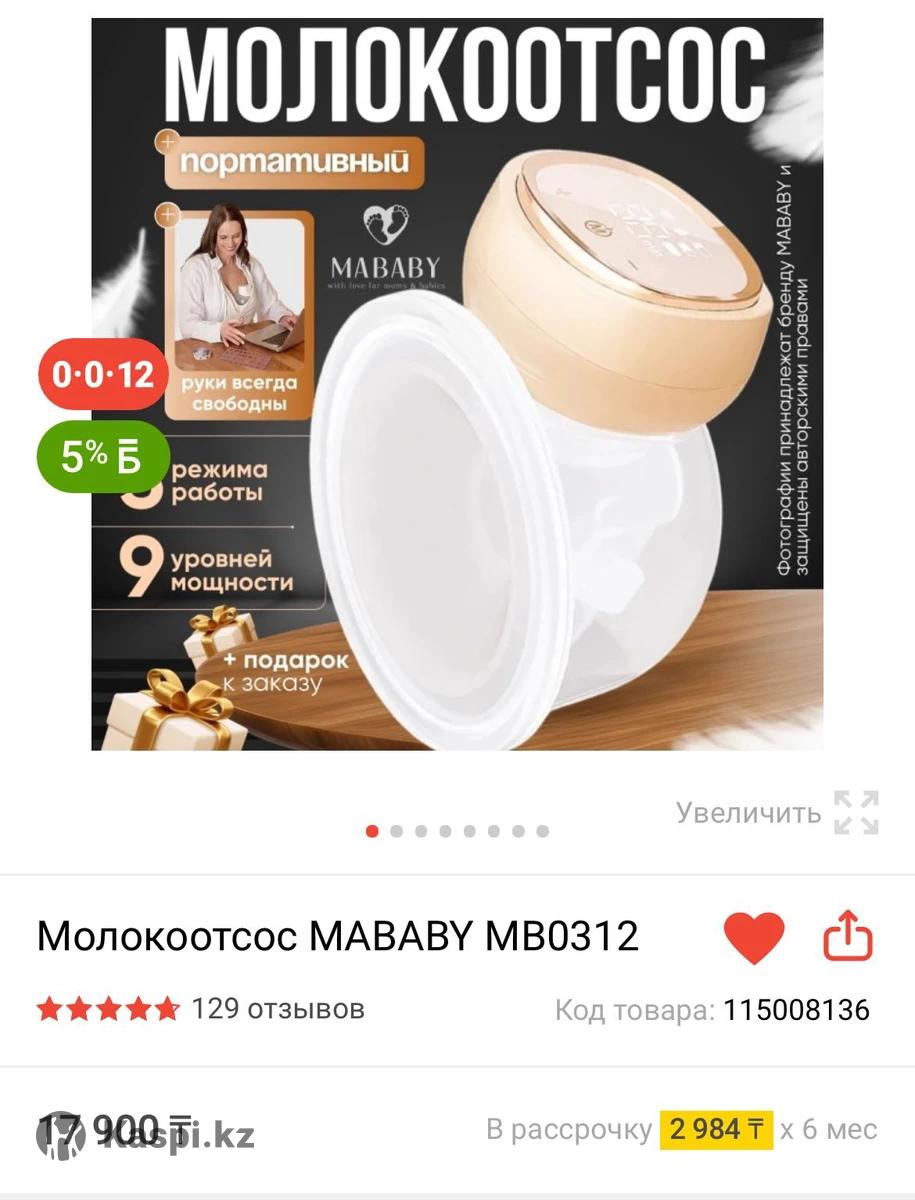The height and width of the screenshot is (1200, 915).
Task: Enlarge the product photo via Увеличить
Action: (x=777, y=812)
